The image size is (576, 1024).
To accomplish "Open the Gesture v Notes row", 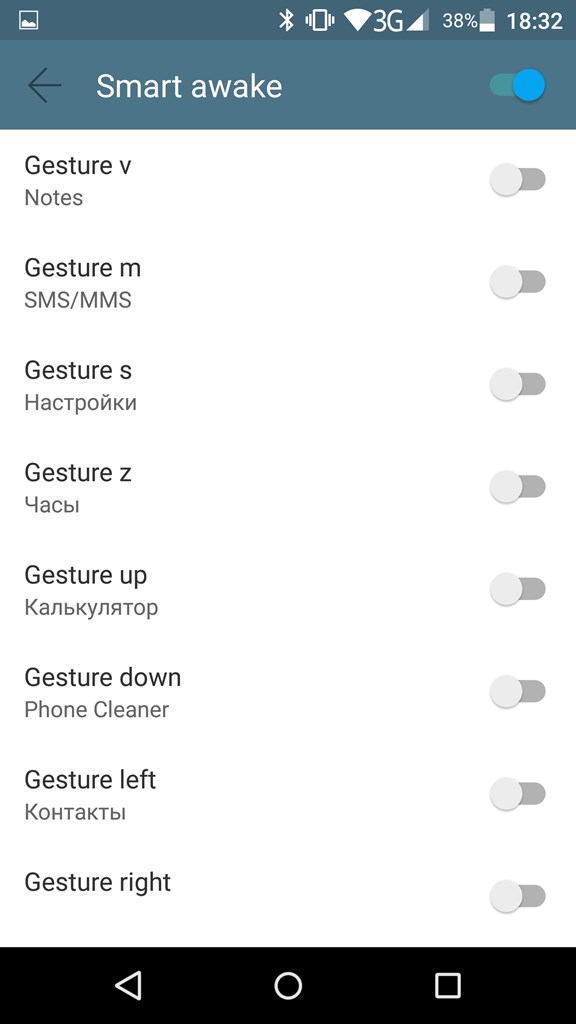I will tap(288, 180).
